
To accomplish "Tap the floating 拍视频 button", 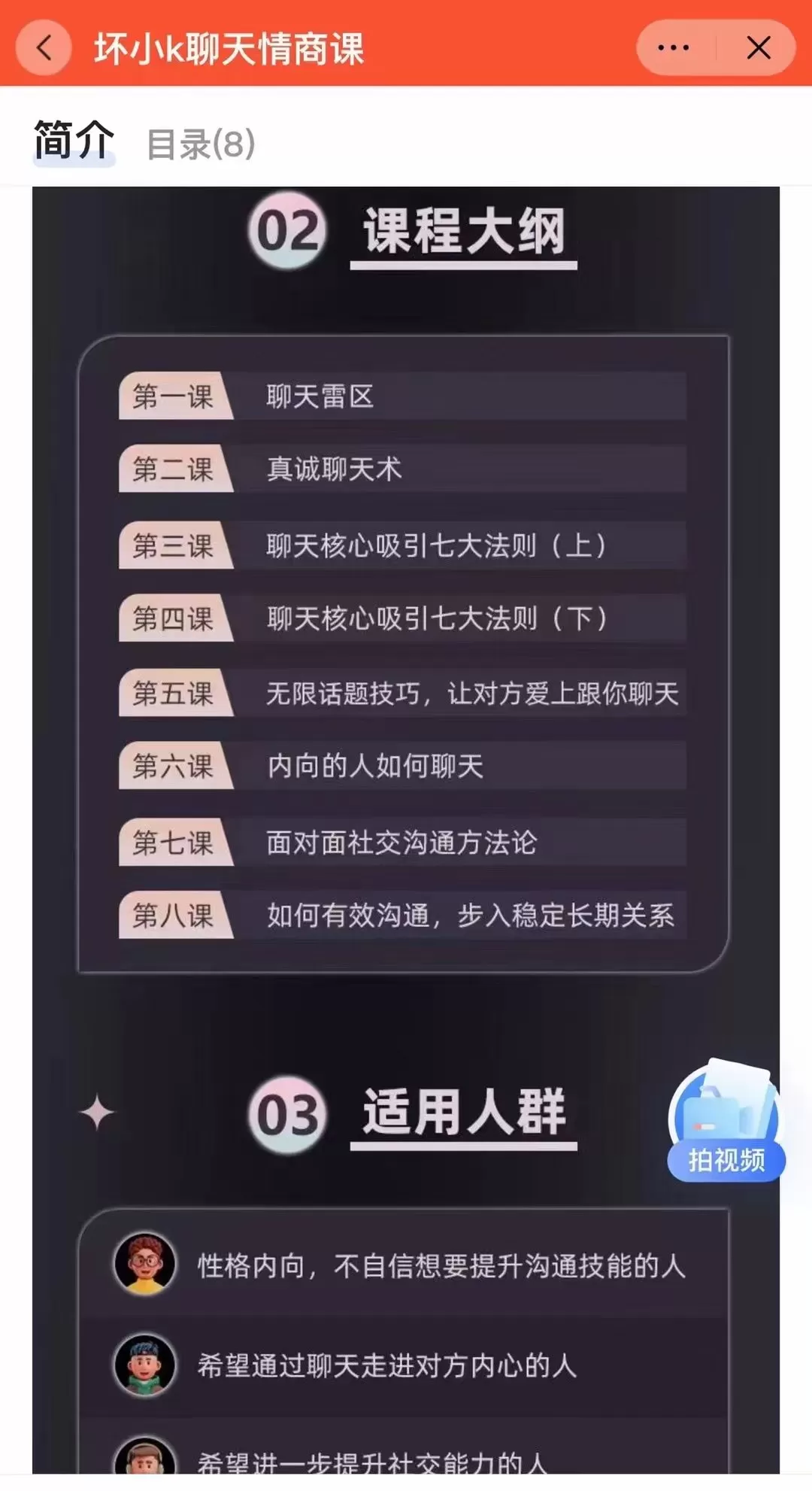I will [726, 1122].
